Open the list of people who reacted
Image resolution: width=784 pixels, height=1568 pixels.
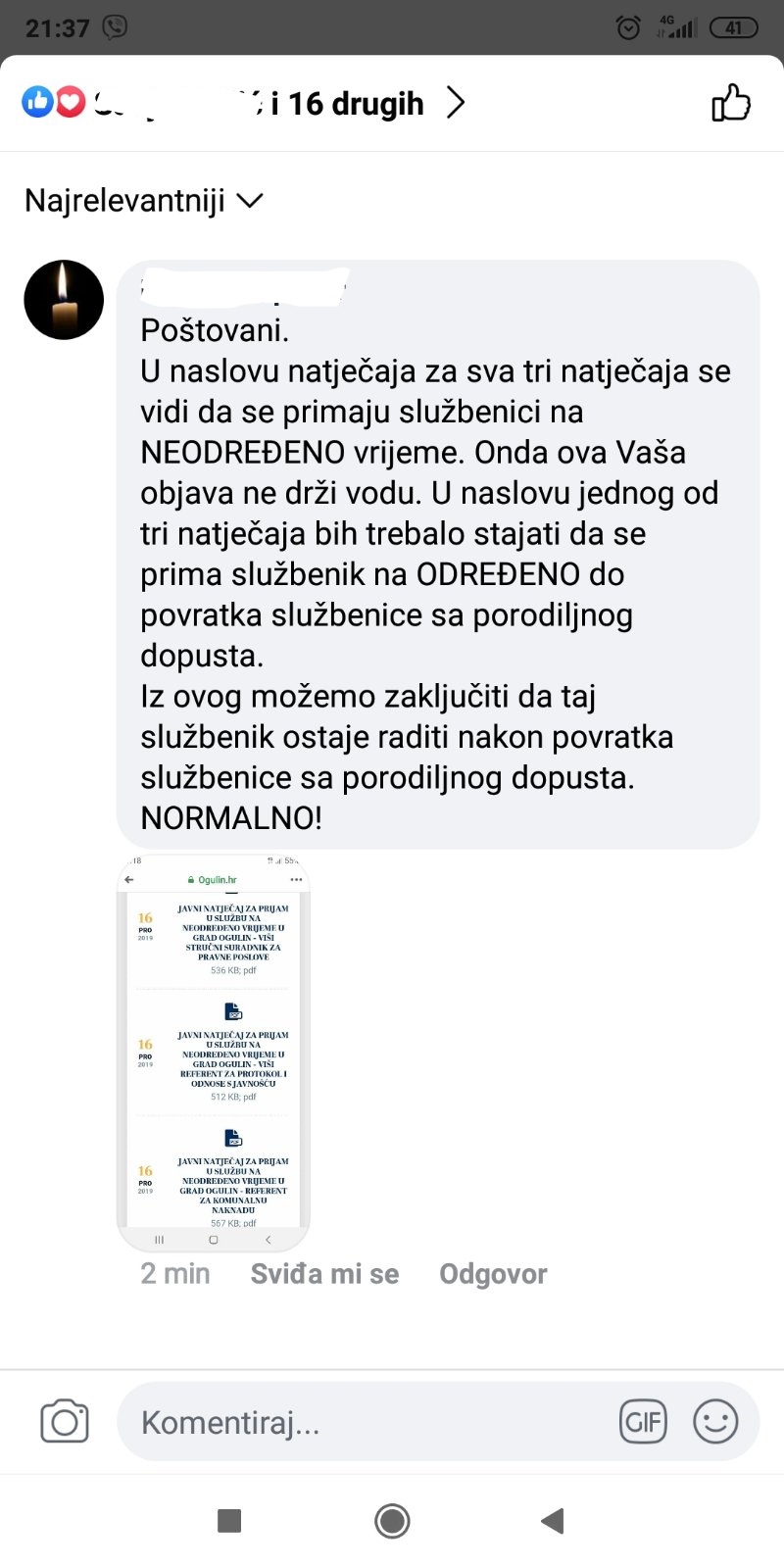(x=245, y=103)
